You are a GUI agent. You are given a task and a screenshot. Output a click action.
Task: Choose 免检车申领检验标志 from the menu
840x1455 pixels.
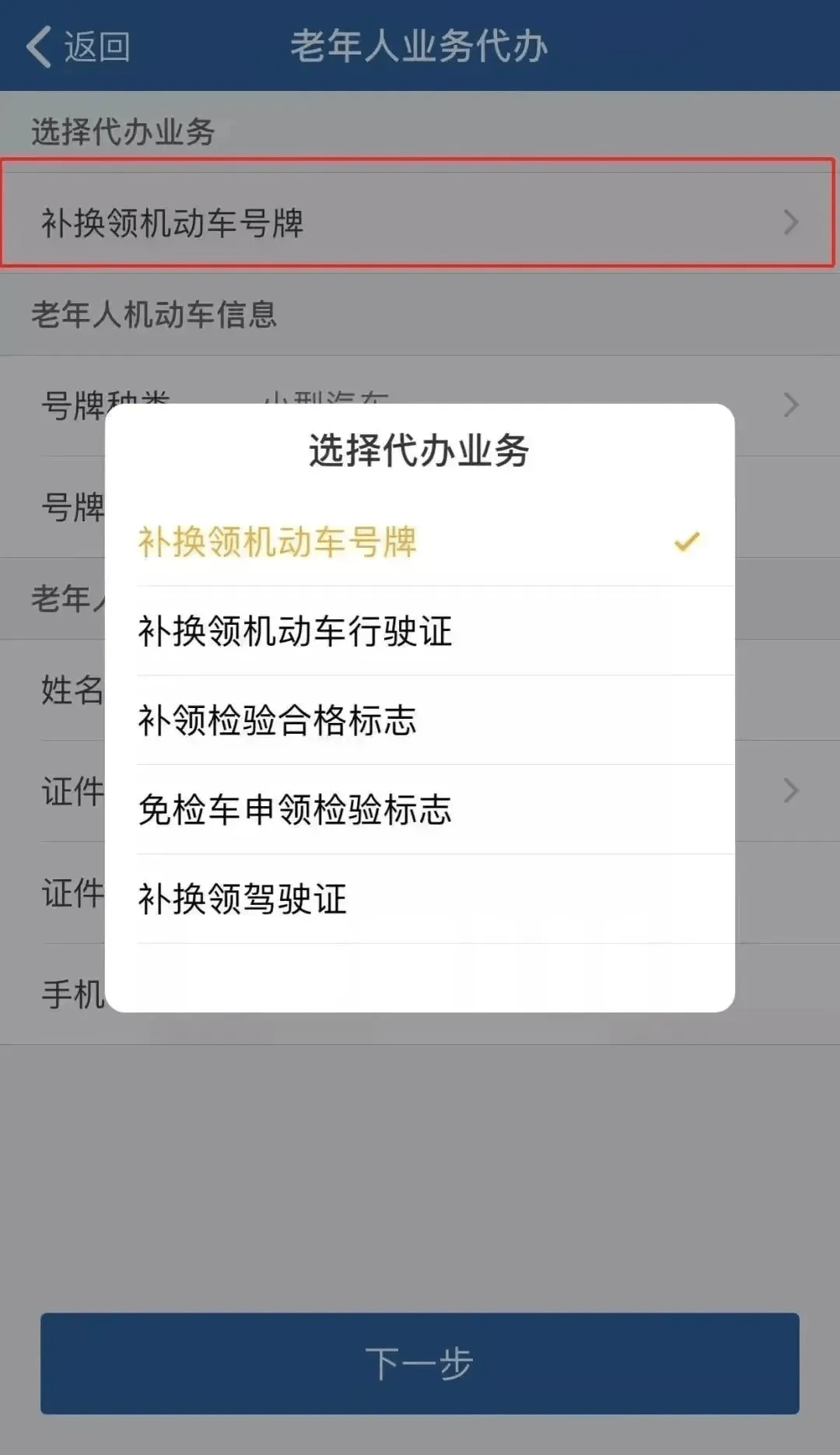[296, 811]
